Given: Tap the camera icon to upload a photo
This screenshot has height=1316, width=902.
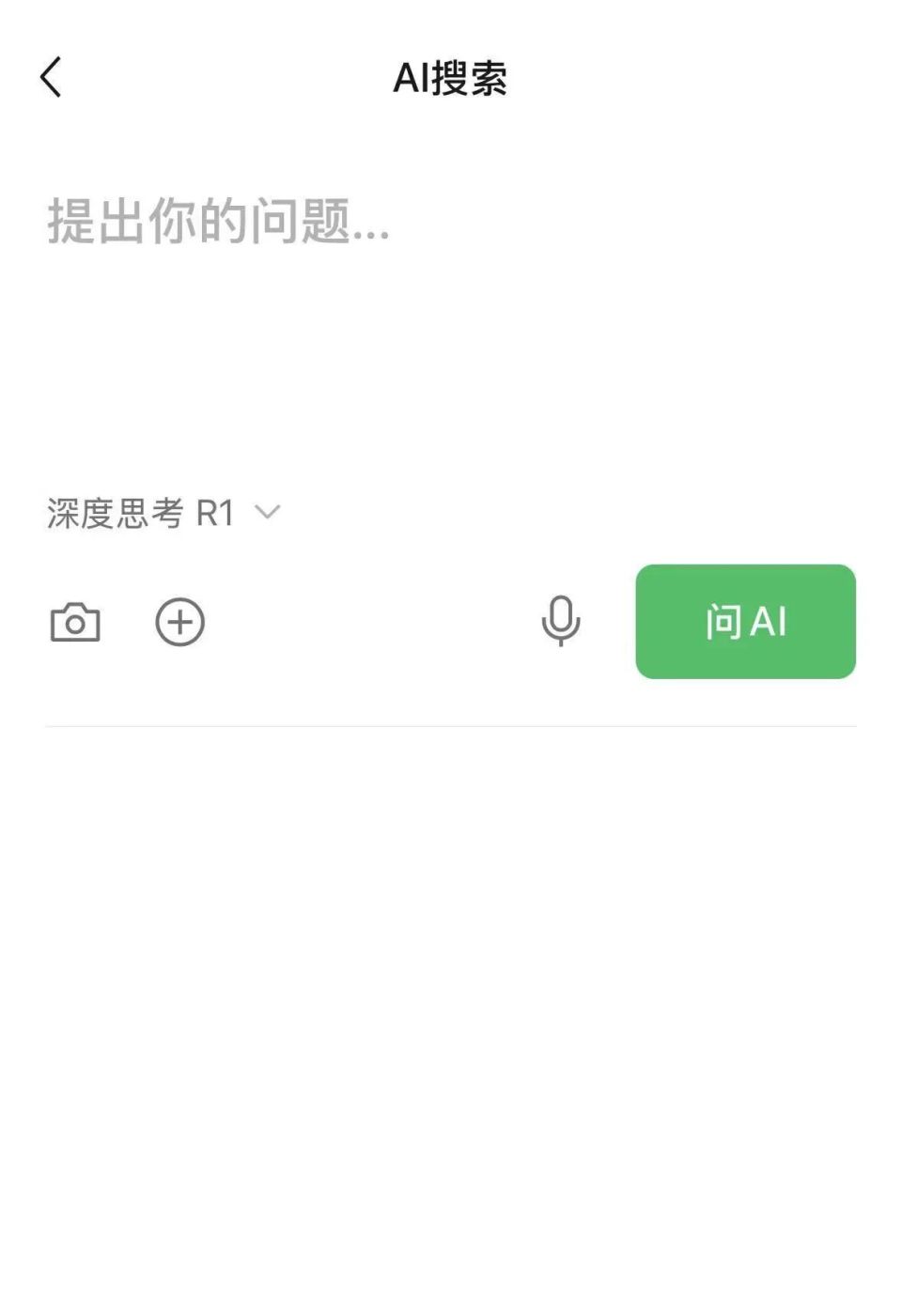Looking at the screenshot, I should pos(77,622).
